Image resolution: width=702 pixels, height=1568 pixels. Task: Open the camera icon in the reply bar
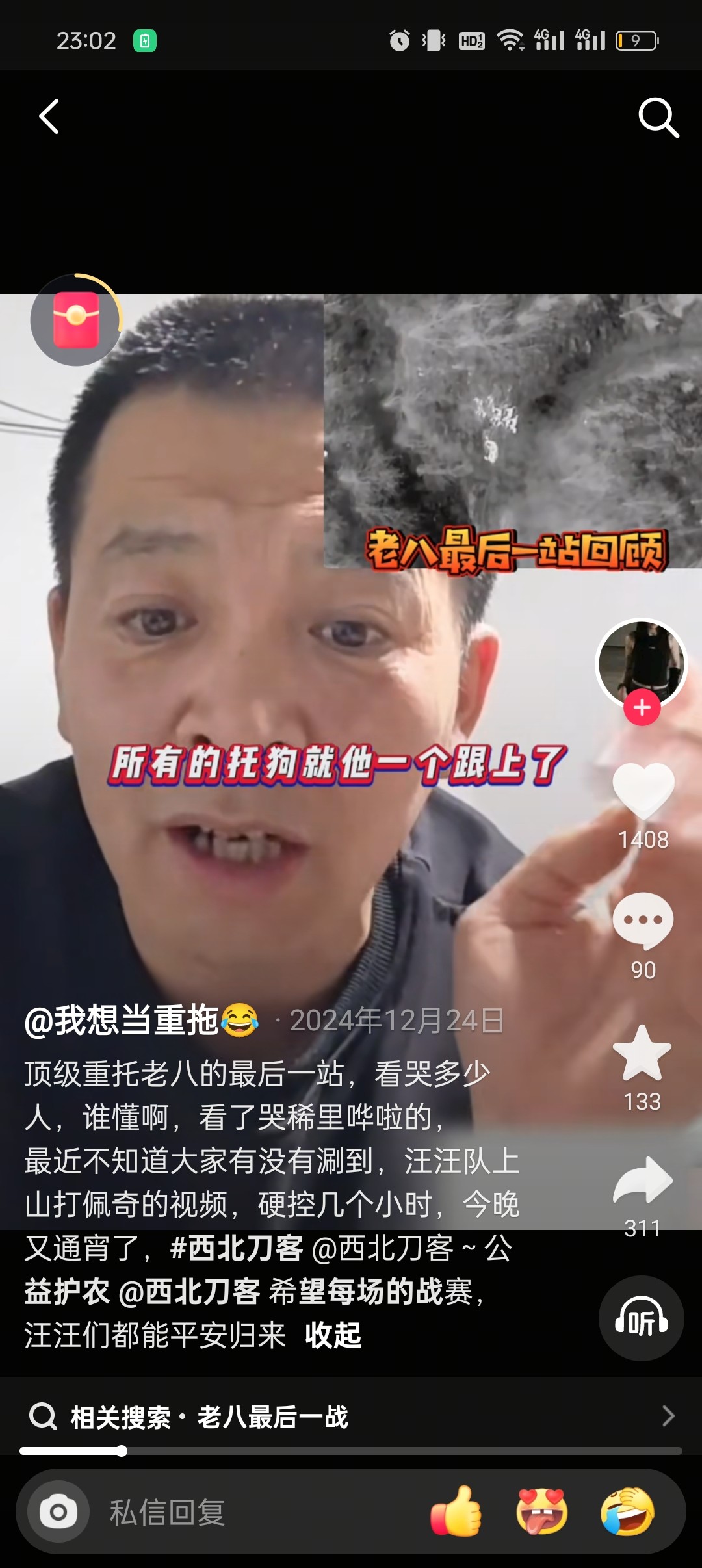(x=58, y=1512)
